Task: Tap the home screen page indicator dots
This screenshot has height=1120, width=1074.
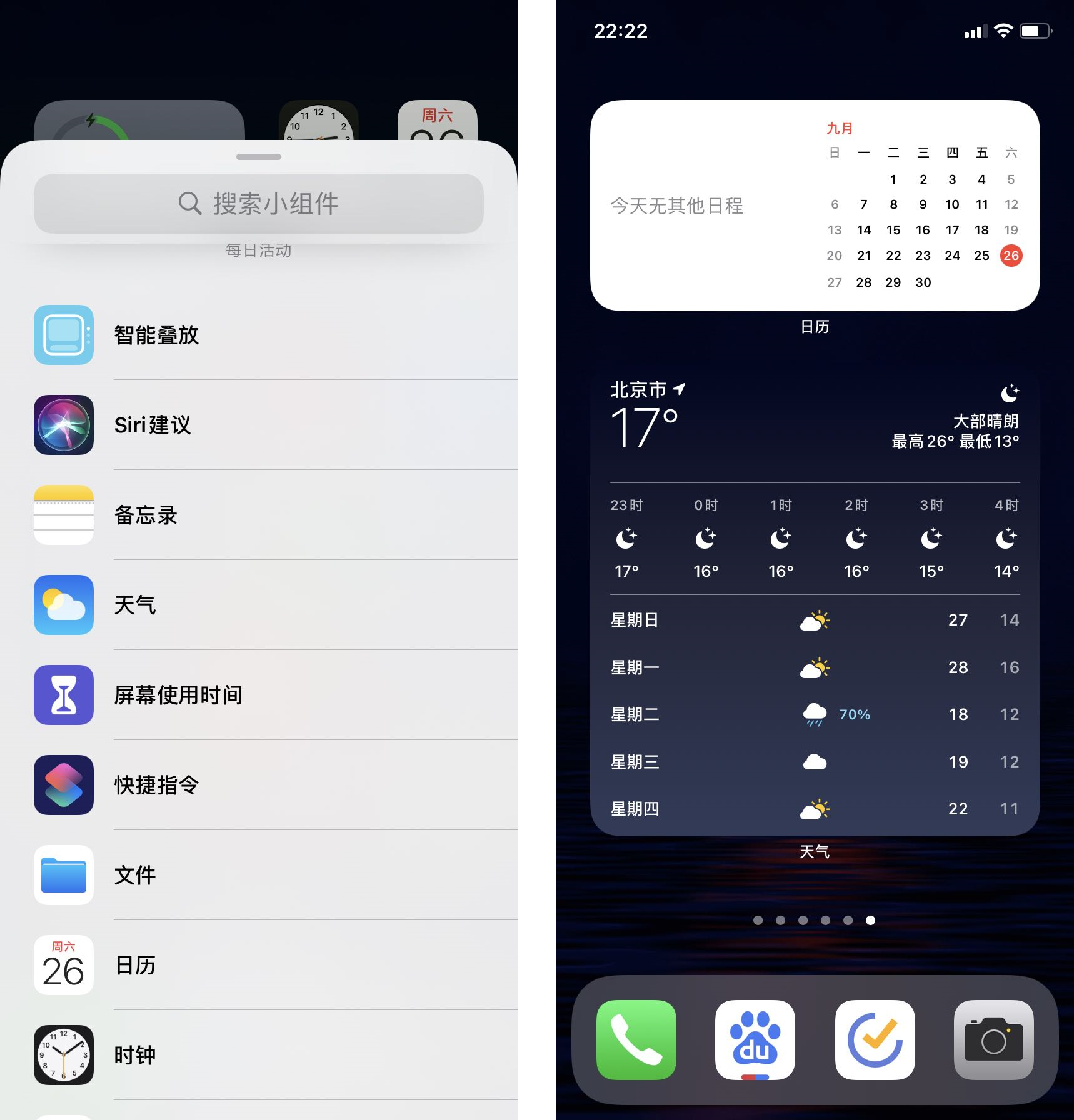Action: click(814, 920)
